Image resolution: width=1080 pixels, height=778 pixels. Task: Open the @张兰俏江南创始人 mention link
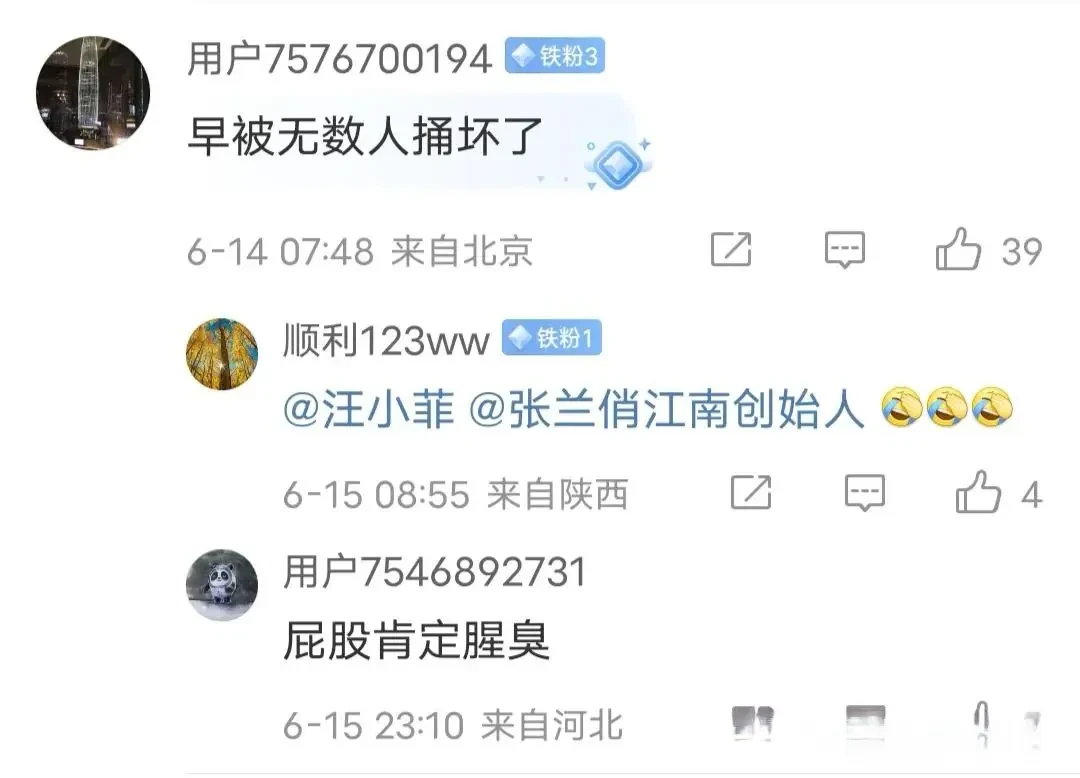[x=666, y=410]
